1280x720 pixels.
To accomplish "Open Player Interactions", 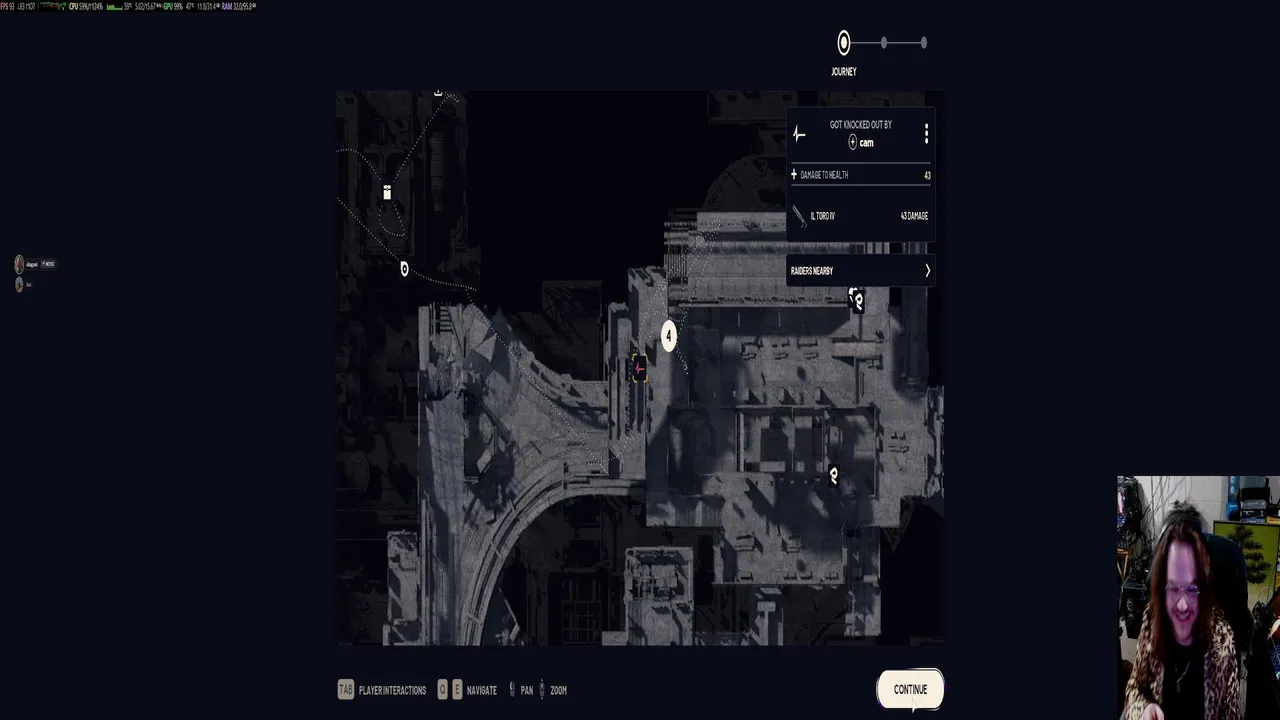I will 382,690.
